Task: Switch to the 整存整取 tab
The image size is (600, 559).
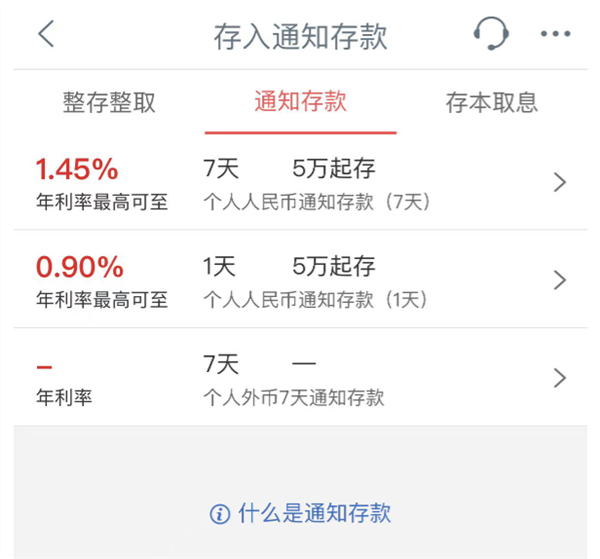Action: tap(109, 102)
